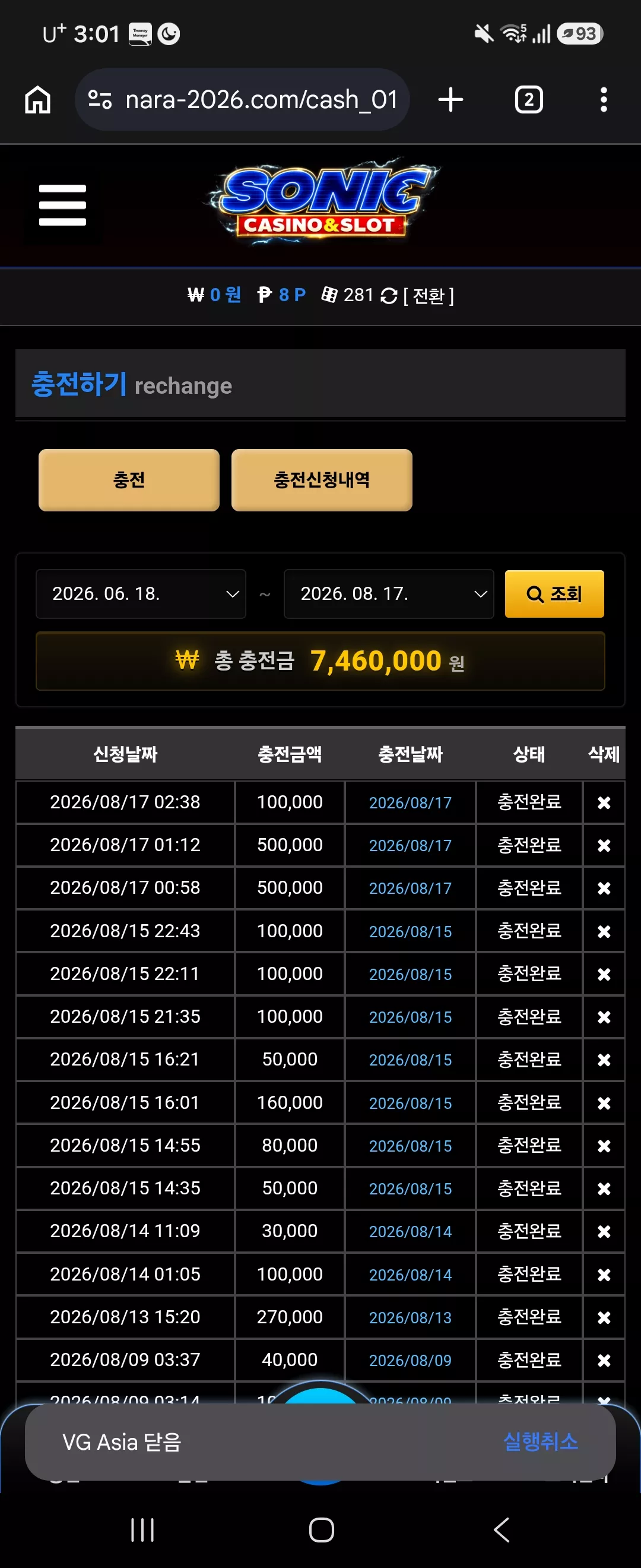Tap the 전환 point conversion link
The image size is (641, 1568).
pos(428,296)
